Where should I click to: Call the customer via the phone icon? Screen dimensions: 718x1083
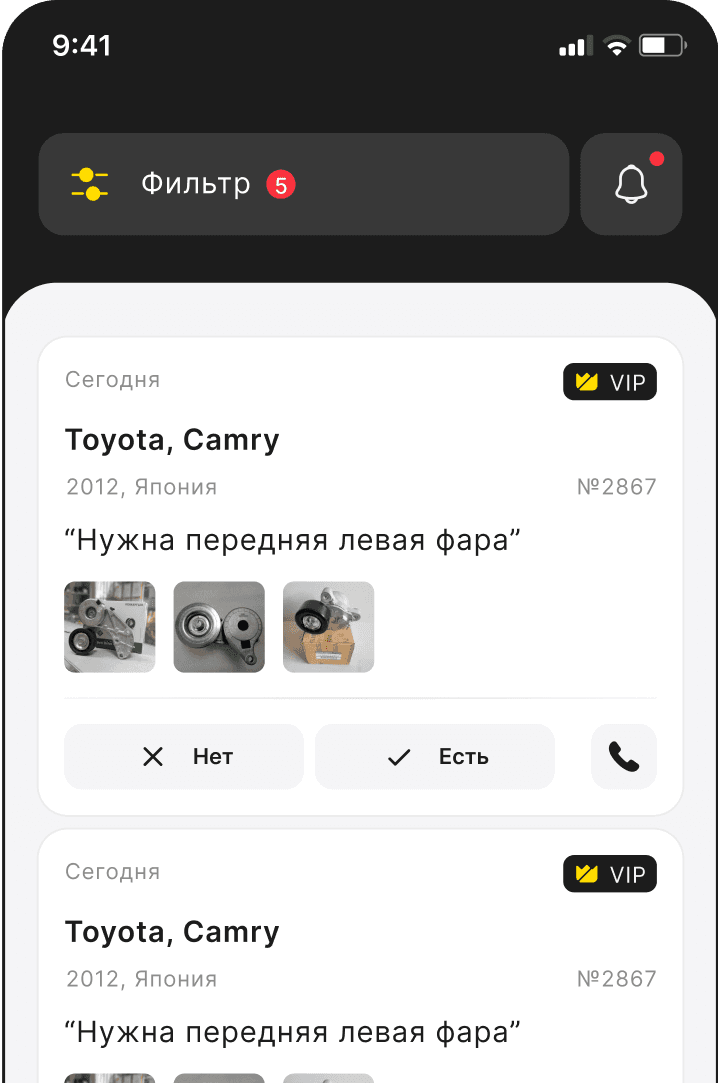click(x=624, y=757)
